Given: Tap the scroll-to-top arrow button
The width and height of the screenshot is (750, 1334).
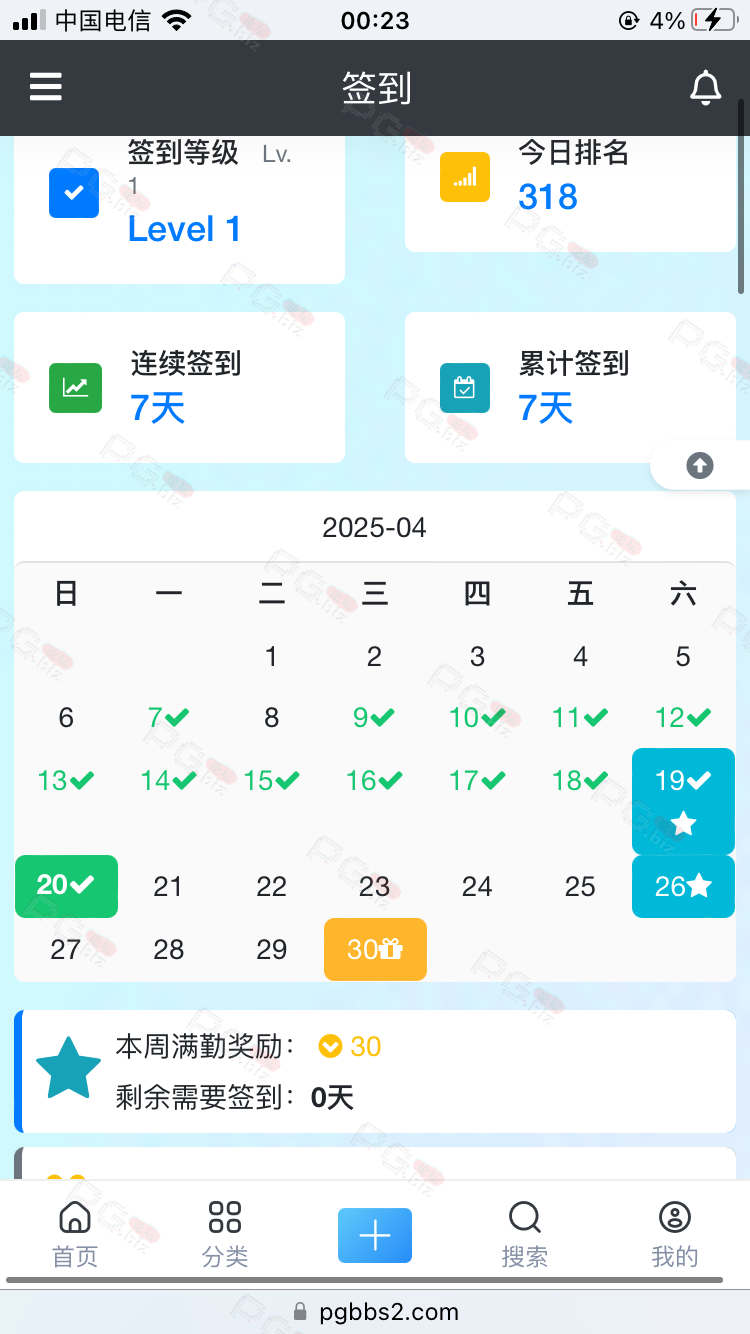Looking at the screenshot, I should (x=700, y=465).
